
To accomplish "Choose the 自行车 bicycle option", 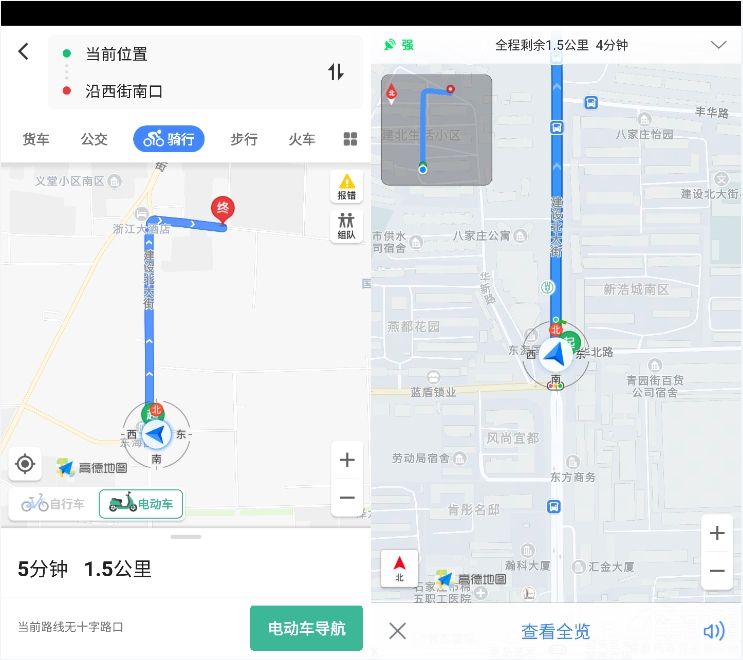I will (54, 504).
